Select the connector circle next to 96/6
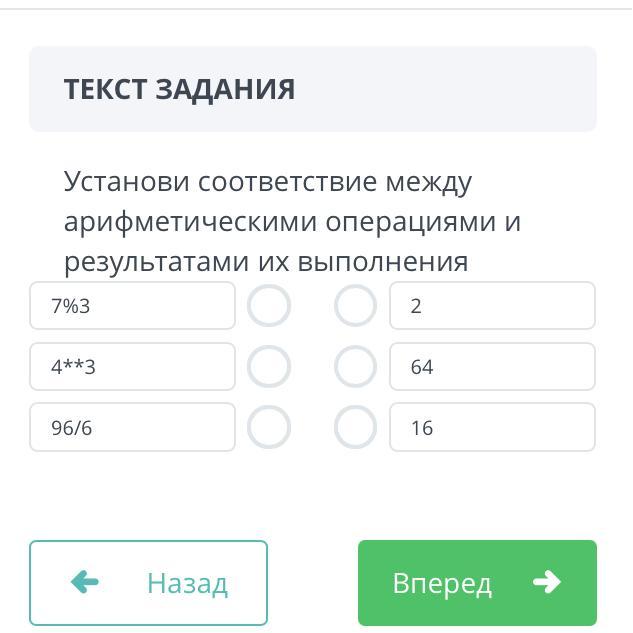Image resolution: width=633 pixels, height=633 pixels. (x=269, y=427)
